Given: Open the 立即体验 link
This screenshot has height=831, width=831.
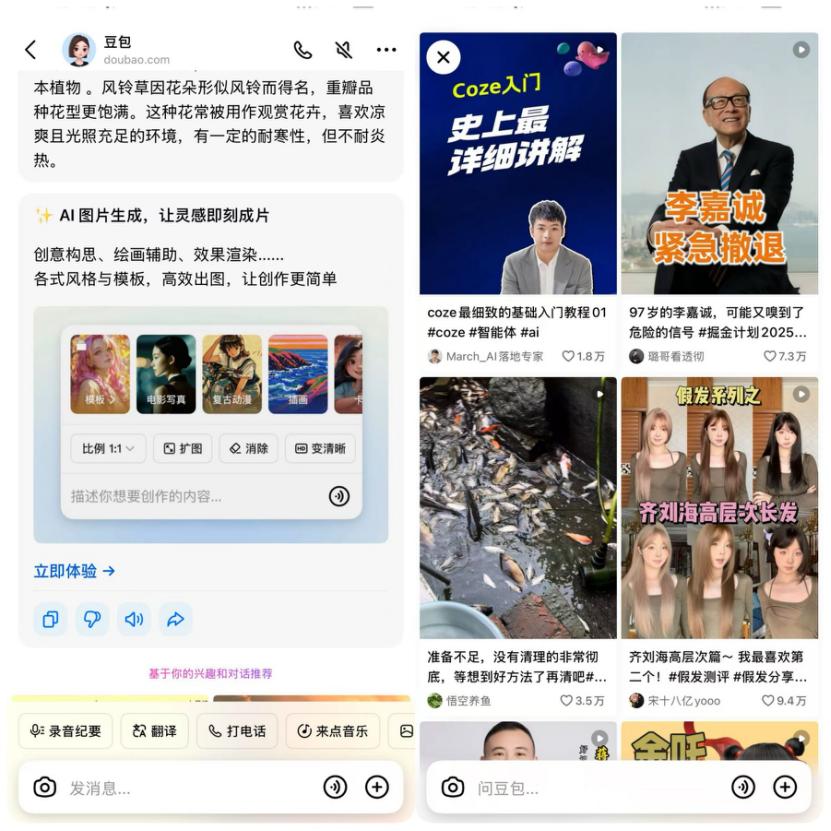Looking at the screenshot, I should [x=75, y=571].
